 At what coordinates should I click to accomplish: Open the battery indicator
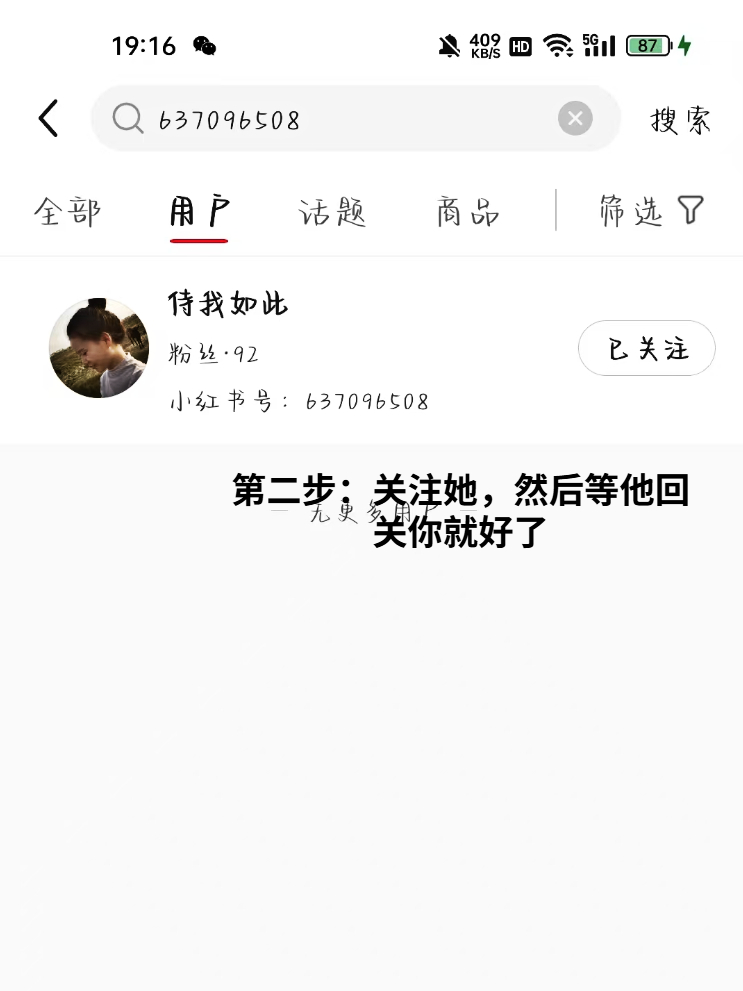(x=647, y=45)
